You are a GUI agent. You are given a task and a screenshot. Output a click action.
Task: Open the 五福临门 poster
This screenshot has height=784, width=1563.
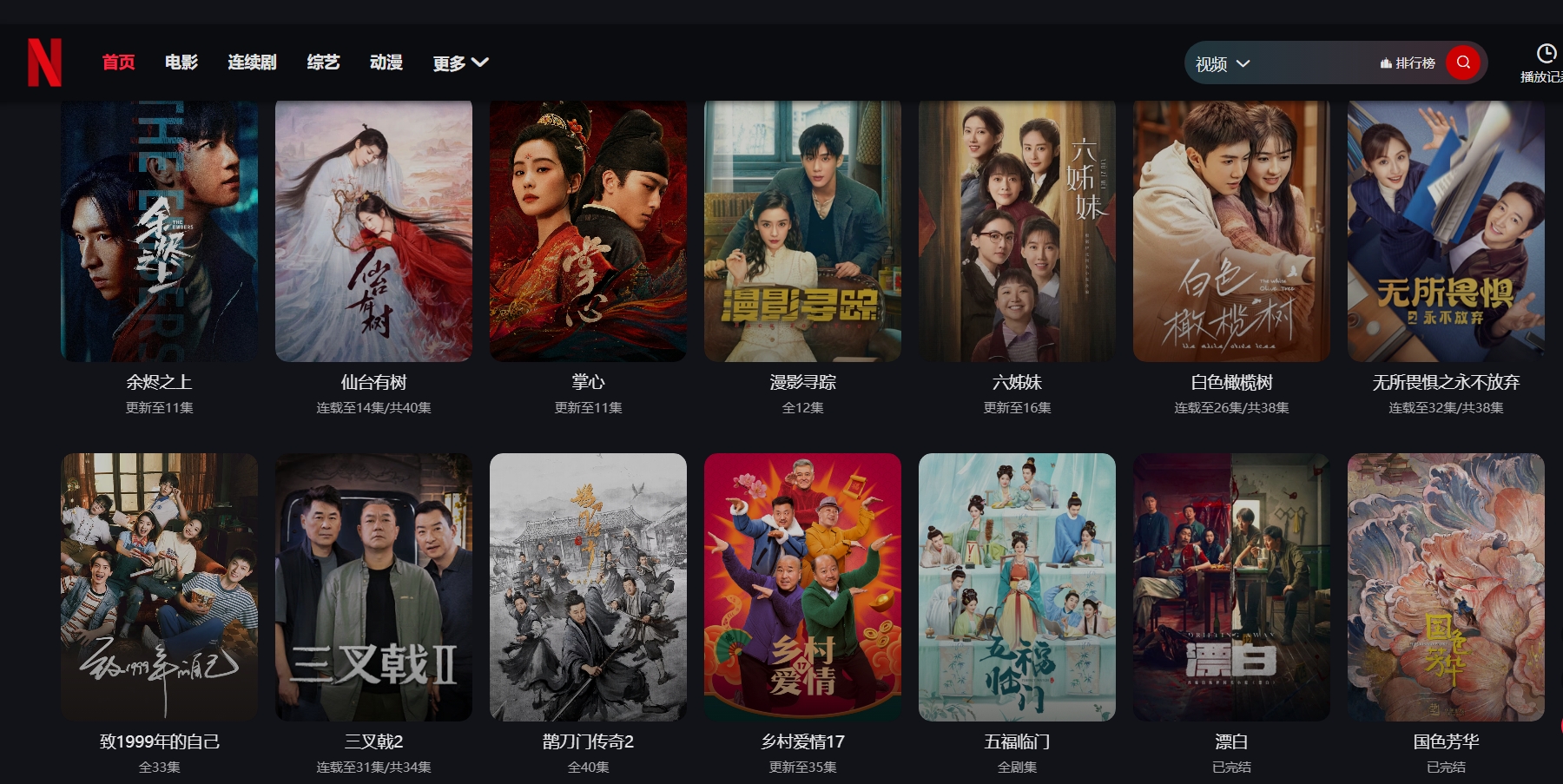[x=1017, y=587]
